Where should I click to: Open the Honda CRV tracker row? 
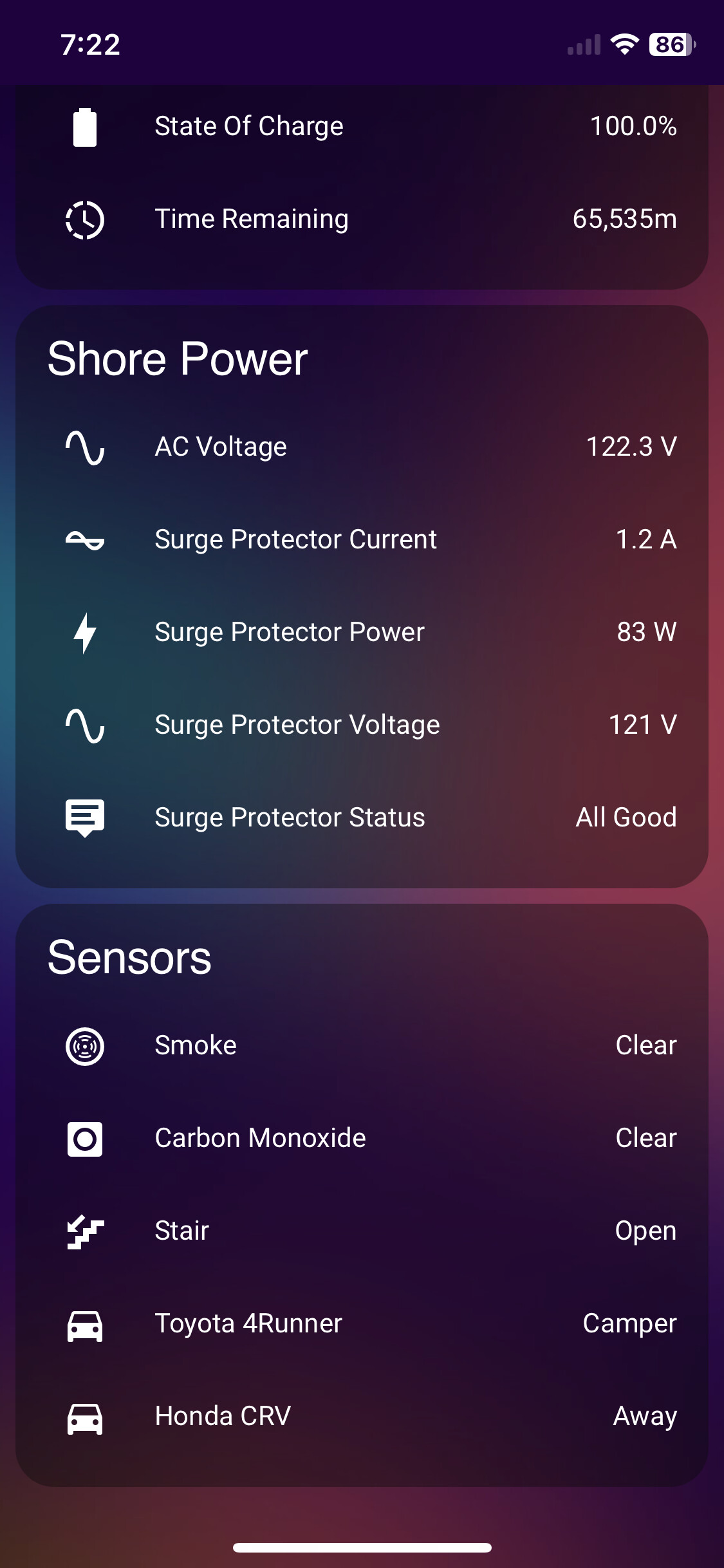362,1416
